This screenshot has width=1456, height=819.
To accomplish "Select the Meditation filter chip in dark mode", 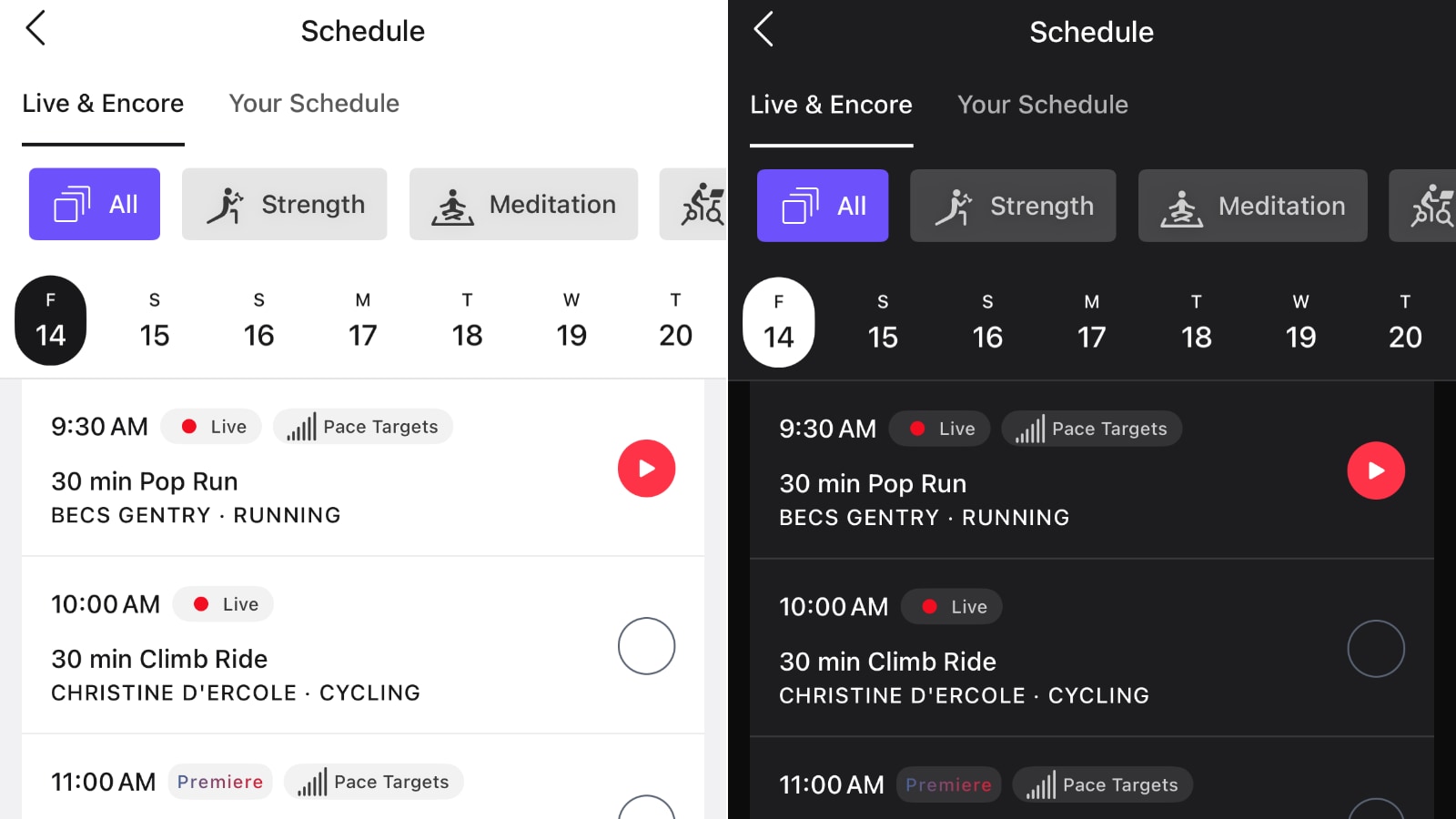I will tap(1252, 206).
